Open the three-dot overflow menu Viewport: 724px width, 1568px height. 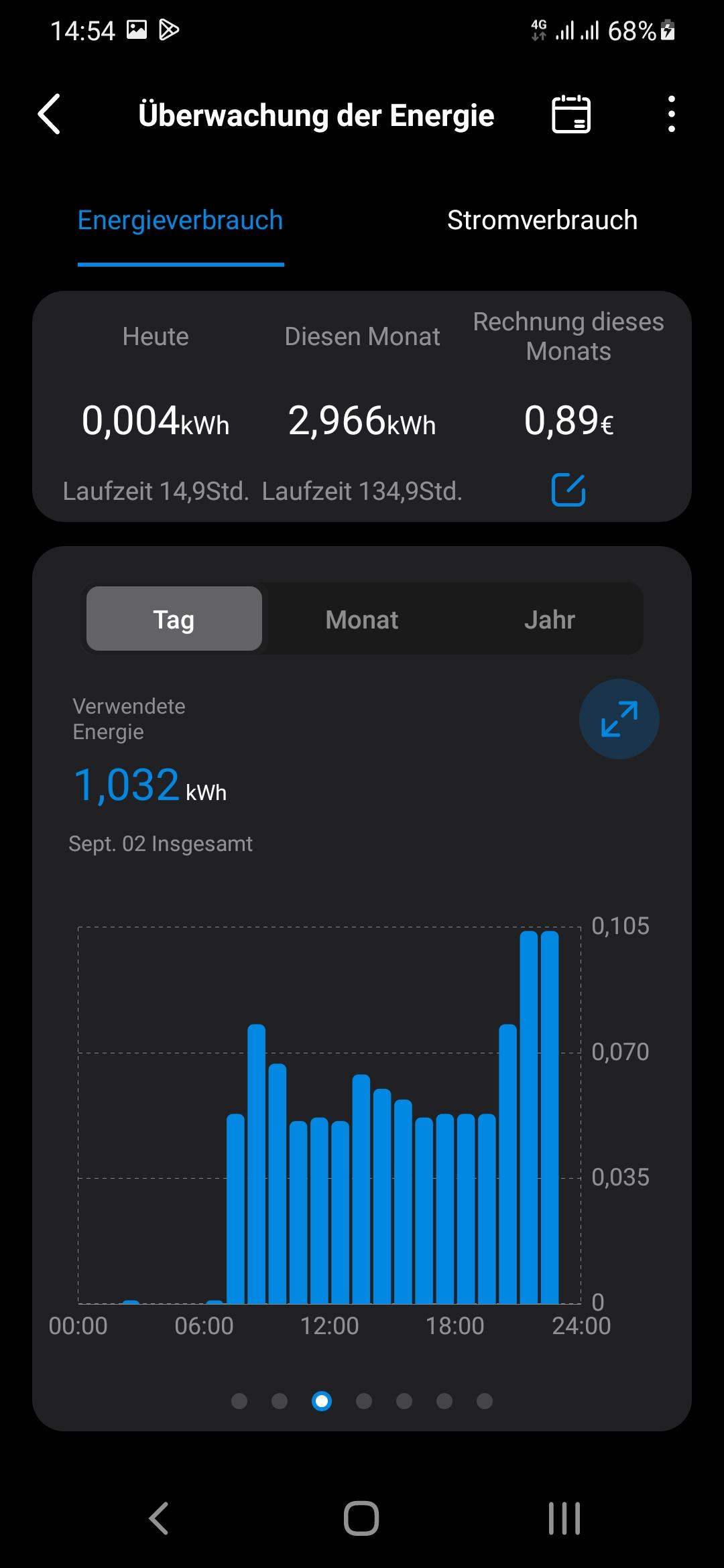tap(671, 115)
